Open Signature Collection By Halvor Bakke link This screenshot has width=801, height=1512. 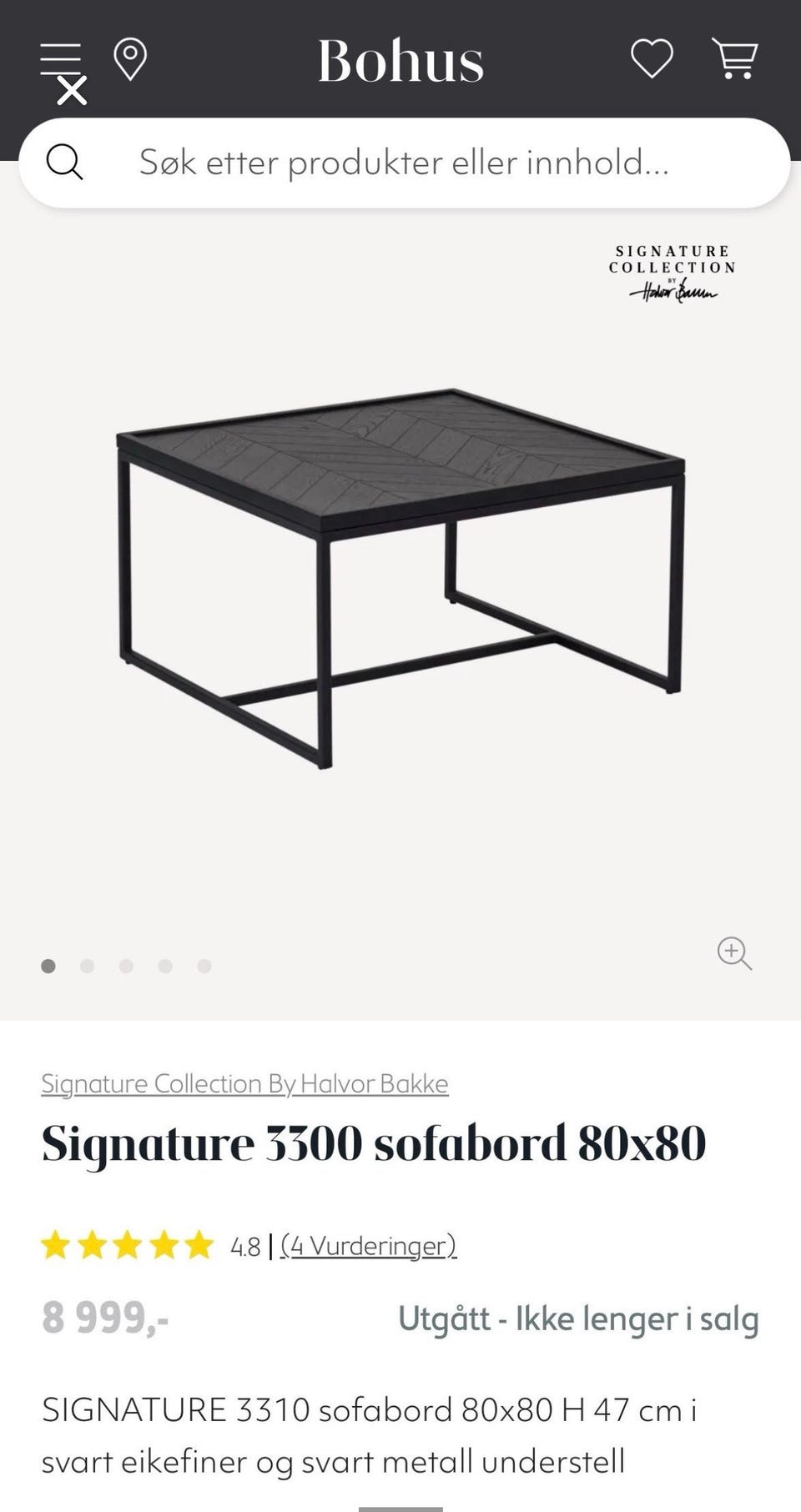[x=245, y=1083]
